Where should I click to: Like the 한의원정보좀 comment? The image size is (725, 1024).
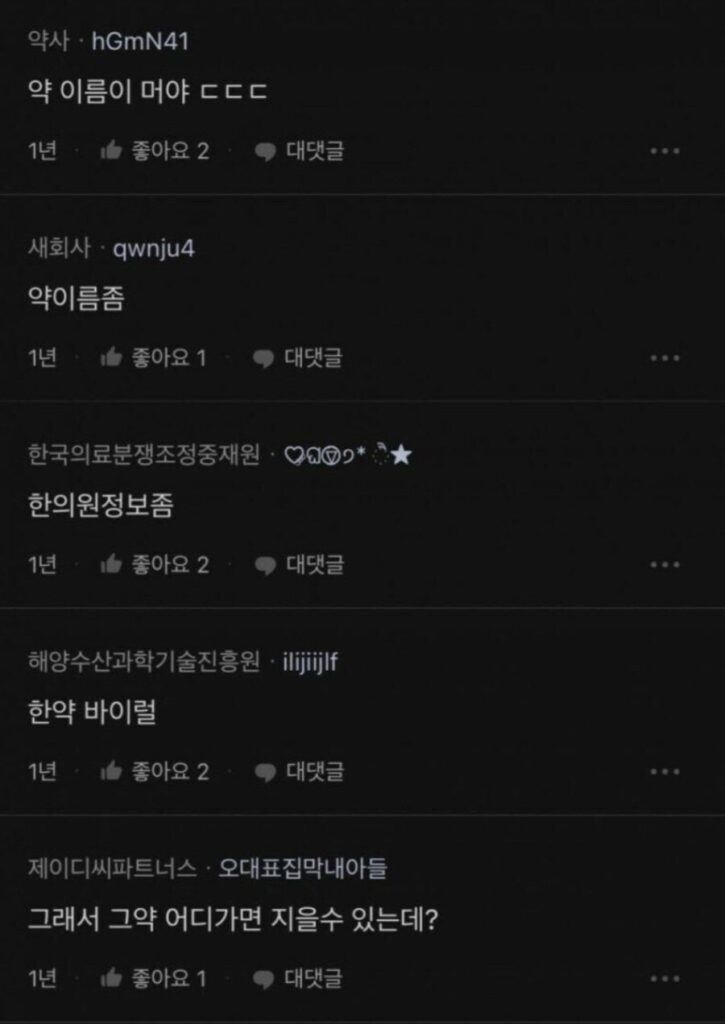click(x=154, y=565)
